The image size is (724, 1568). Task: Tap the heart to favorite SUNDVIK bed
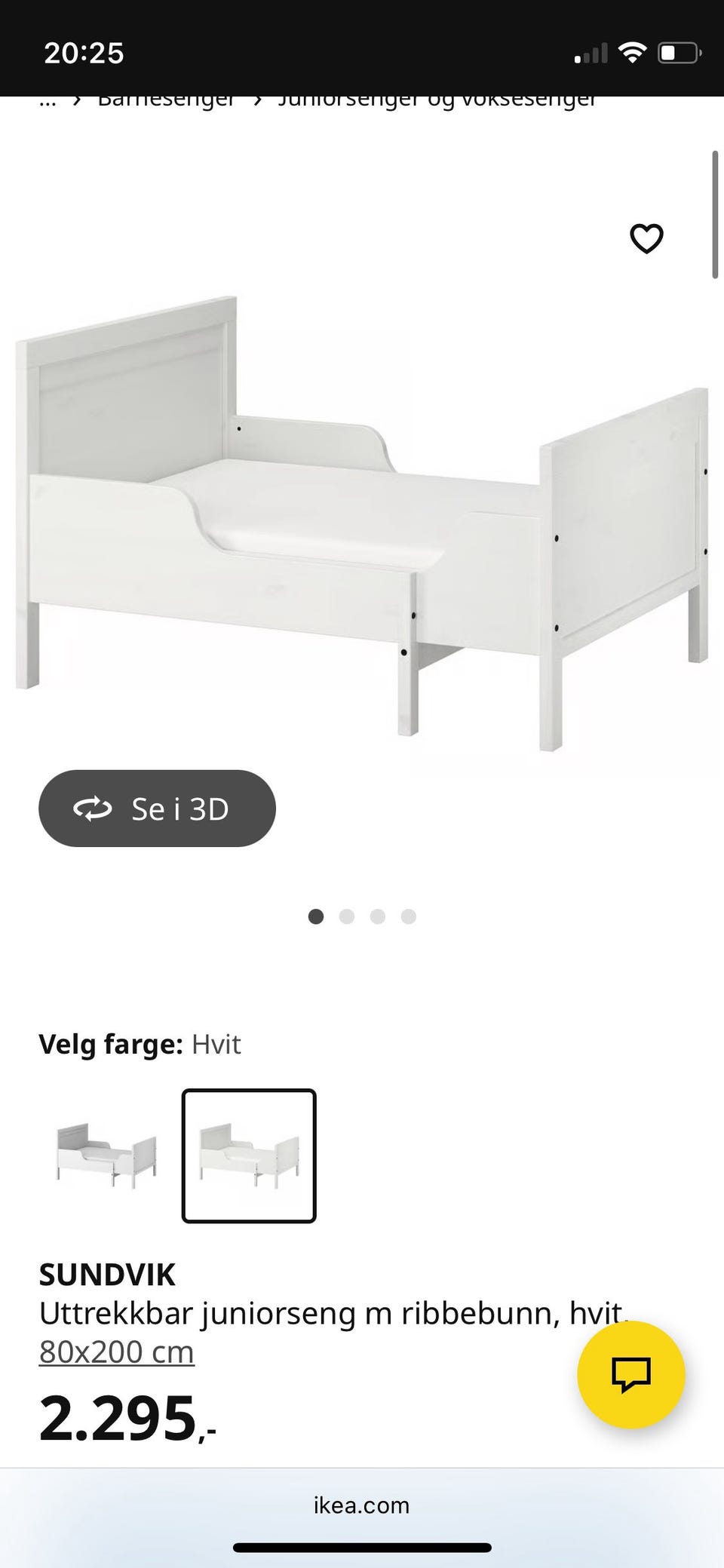pyautogui.click(x=646, y=239)
